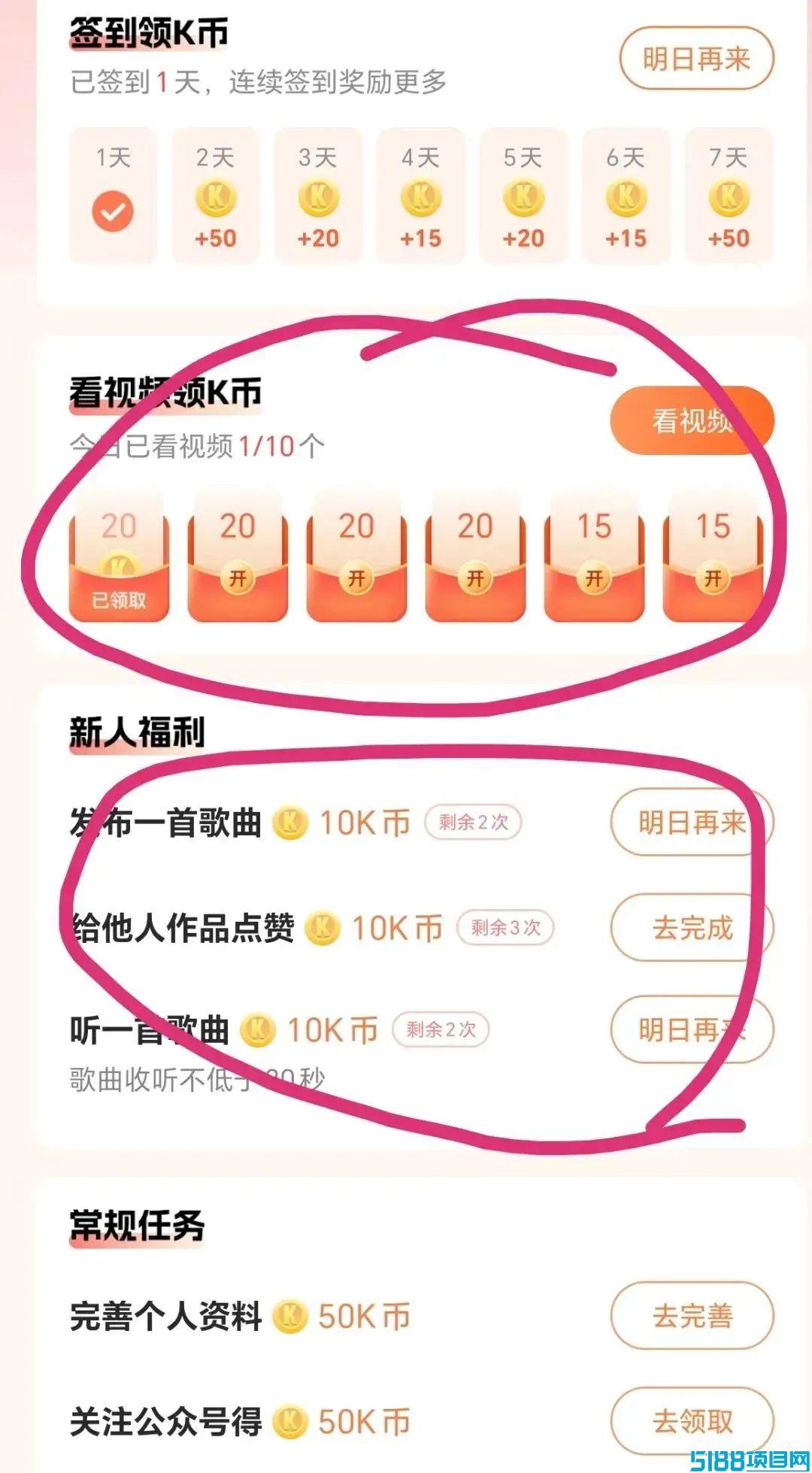Open the 2天 +50 sign-in reward tile
Image resolution: width=812 pixels, height=1473 pixels.
[x=216, y=195]
